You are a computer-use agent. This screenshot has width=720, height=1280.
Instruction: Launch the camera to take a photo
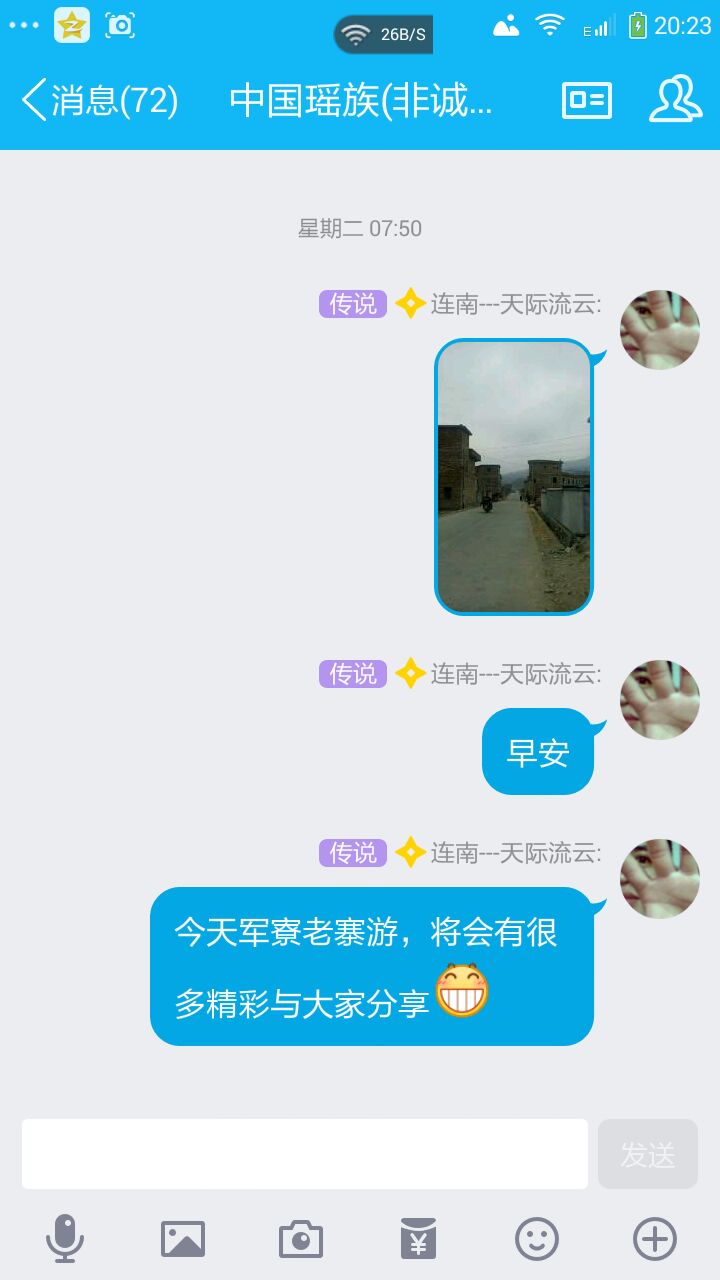point(300,1239)
